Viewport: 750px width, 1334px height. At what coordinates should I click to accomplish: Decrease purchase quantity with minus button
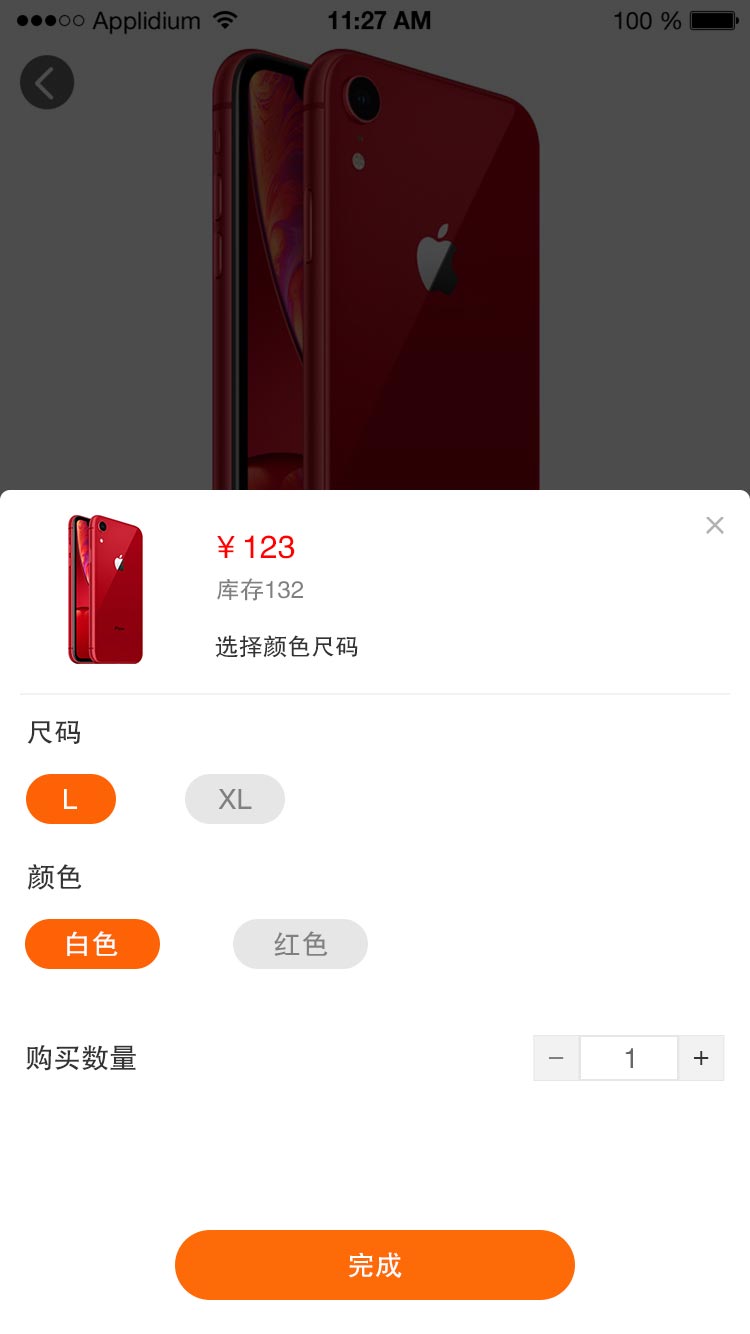click(557, 1058)
